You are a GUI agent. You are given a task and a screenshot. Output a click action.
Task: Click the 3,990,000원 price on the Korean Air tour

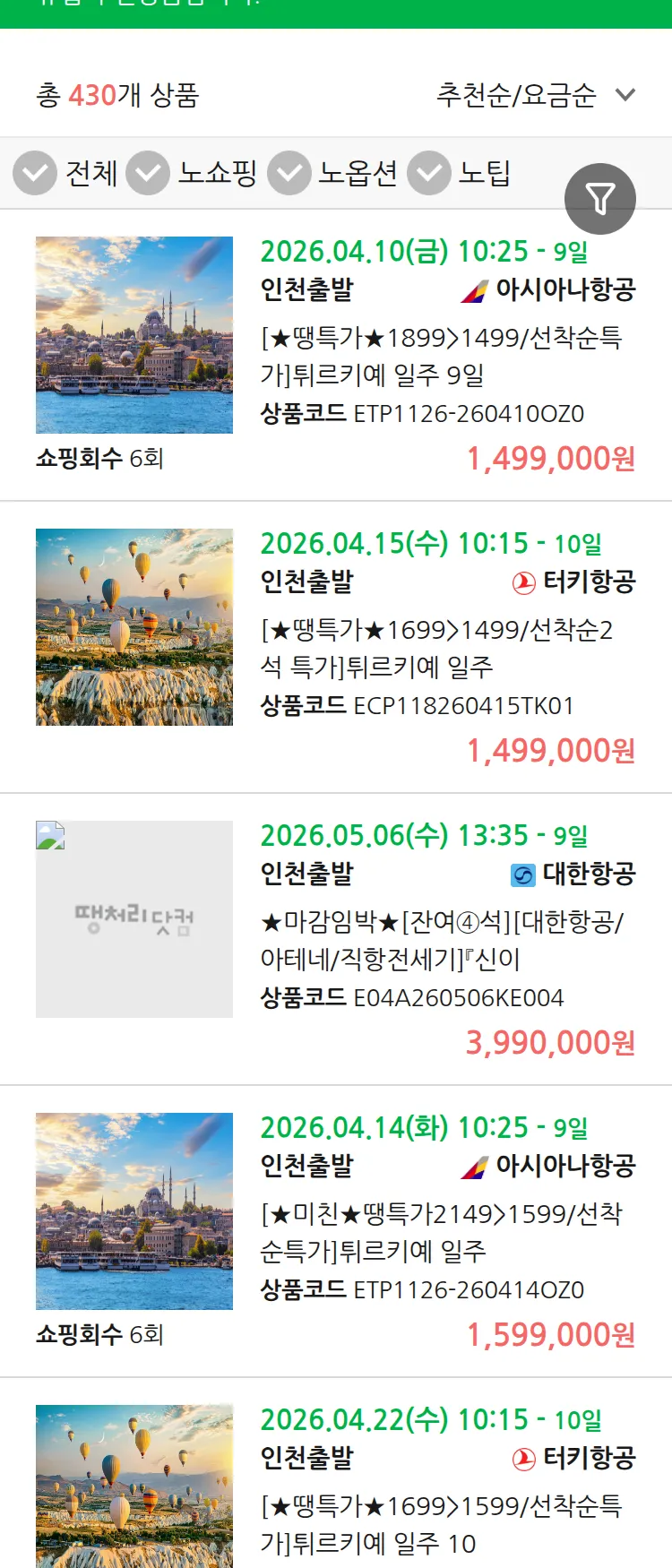(x=553, y=1043)
